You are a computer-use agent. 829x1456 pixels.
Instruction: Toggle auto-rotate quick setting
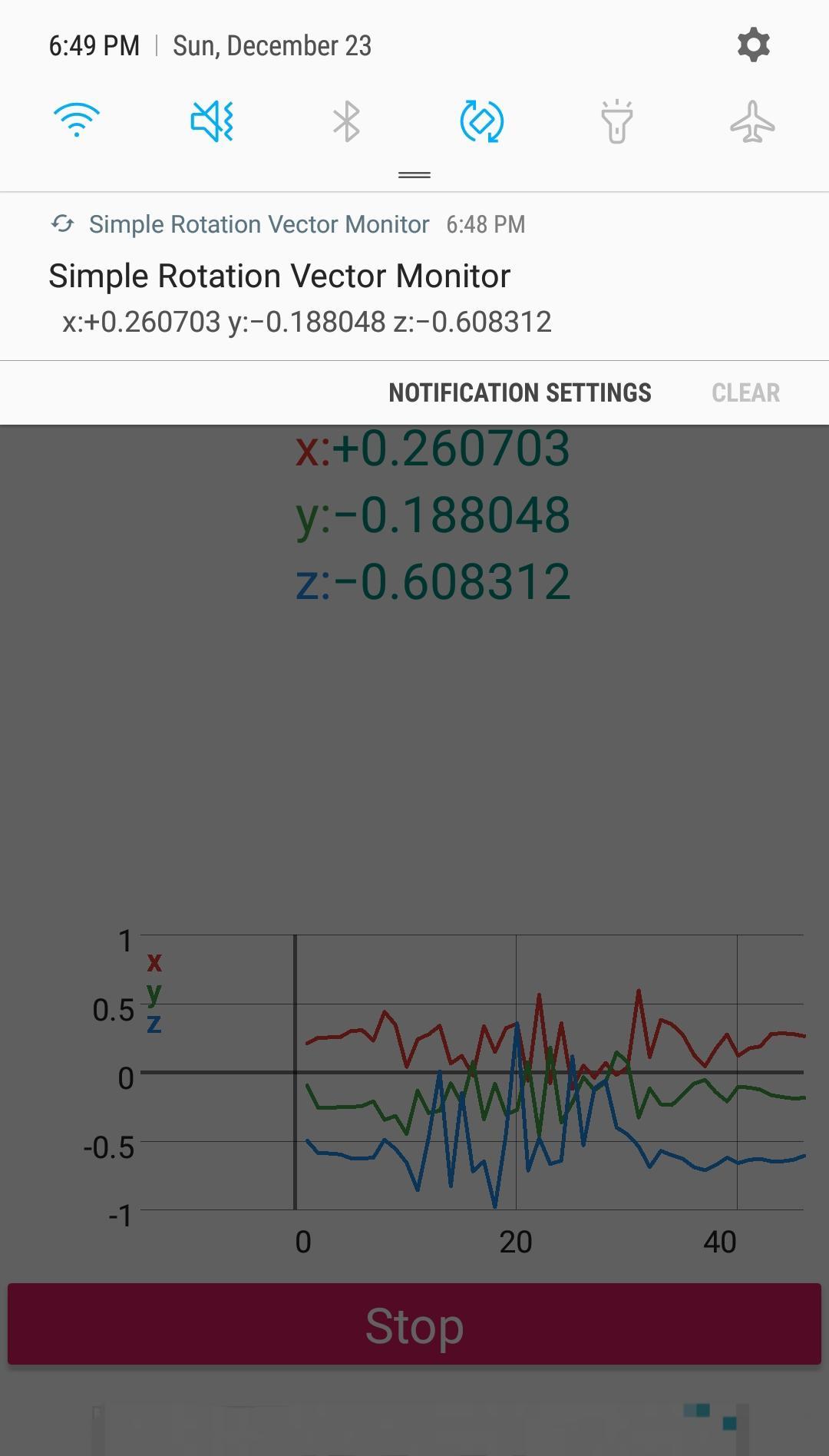tap(481, 121)
